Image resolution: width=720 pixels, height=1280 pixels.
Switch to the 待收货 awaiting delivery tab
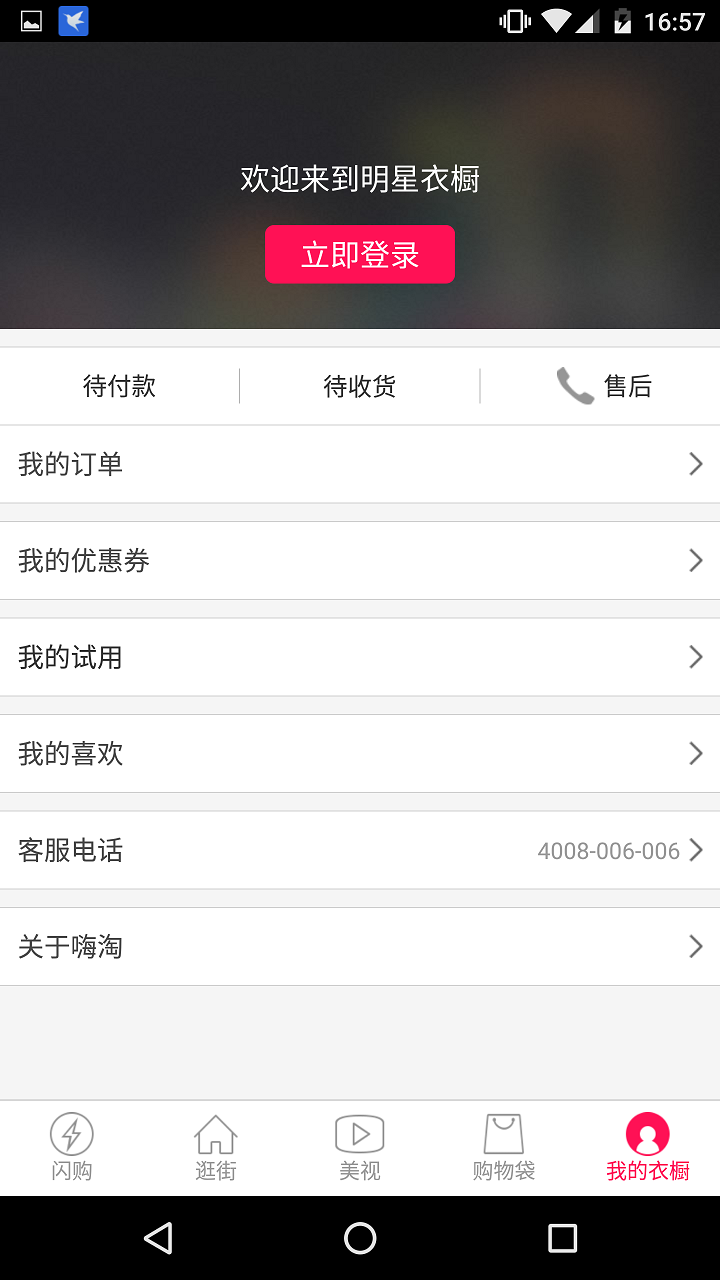pos(360,386)
